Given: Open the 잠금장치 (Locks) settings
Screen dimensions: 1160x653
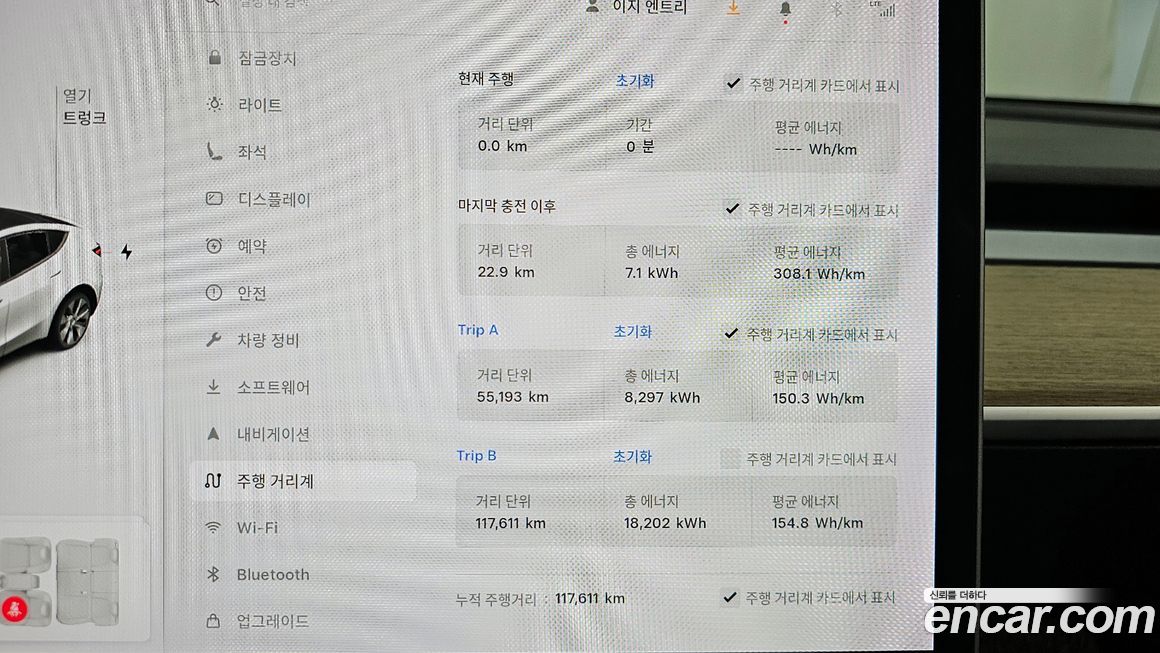Looking at the screenshot, I should click(266, 59).
